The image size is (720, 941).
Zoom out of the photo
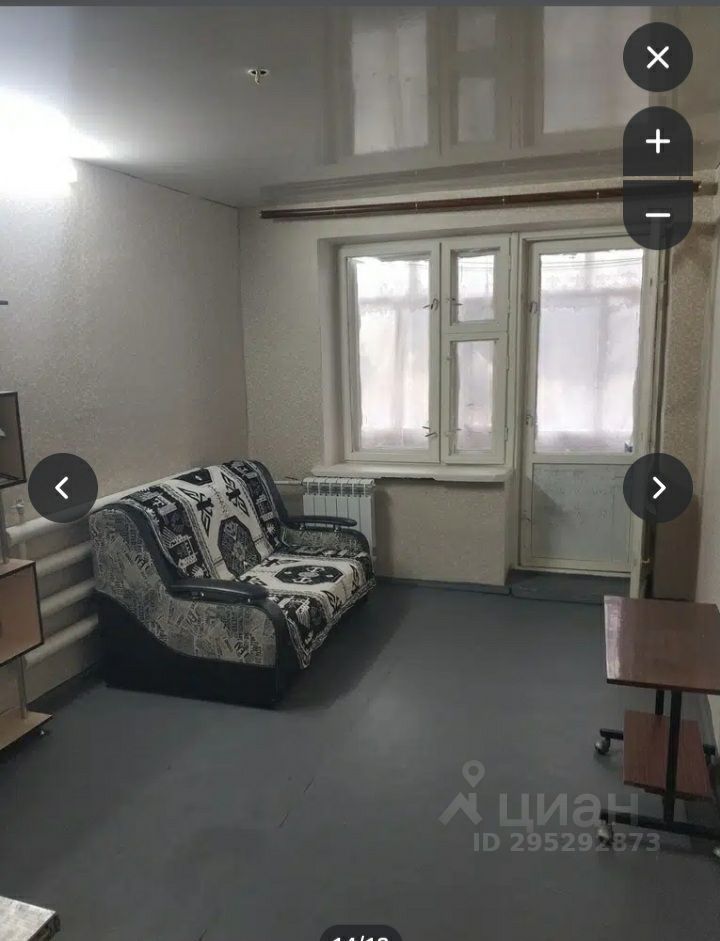657,214
